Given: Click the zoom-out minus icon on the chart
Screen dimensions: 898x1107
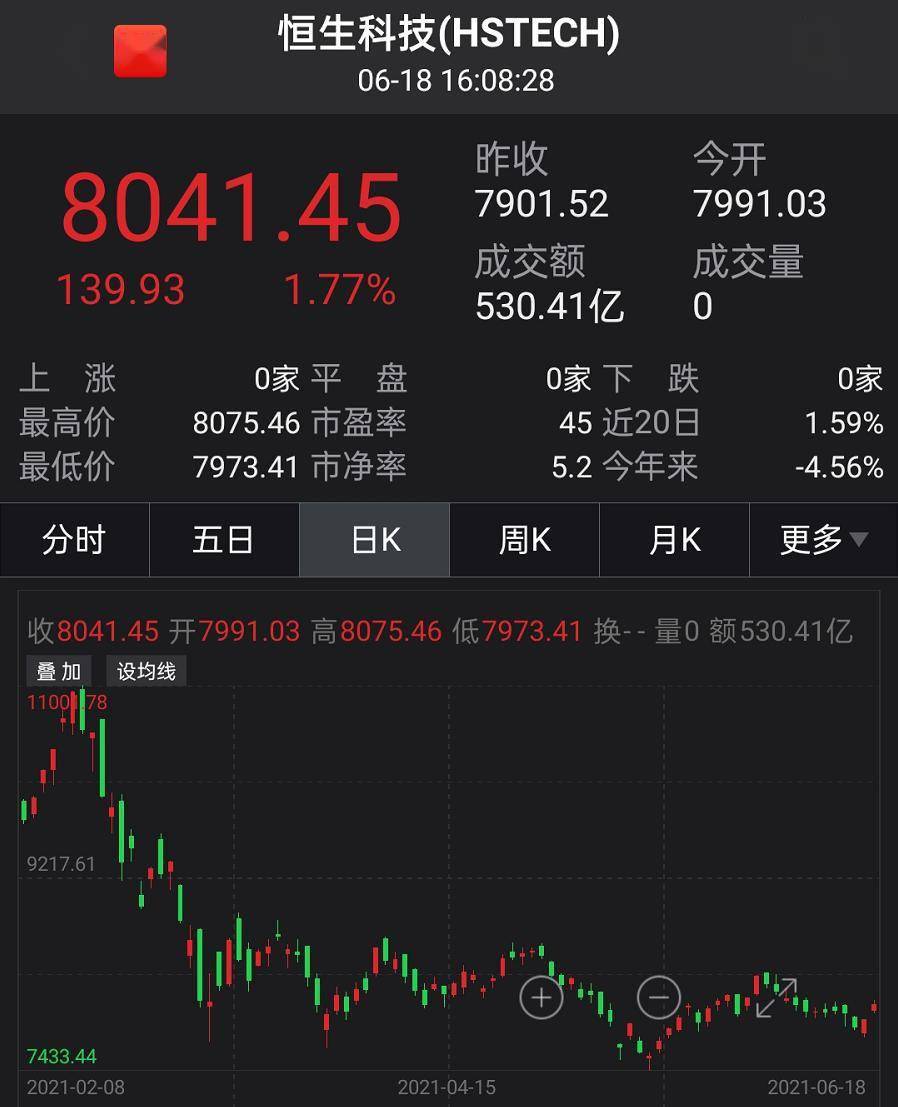Looking at the screenshot, I should pyautogui.click(x=658, y=997).
